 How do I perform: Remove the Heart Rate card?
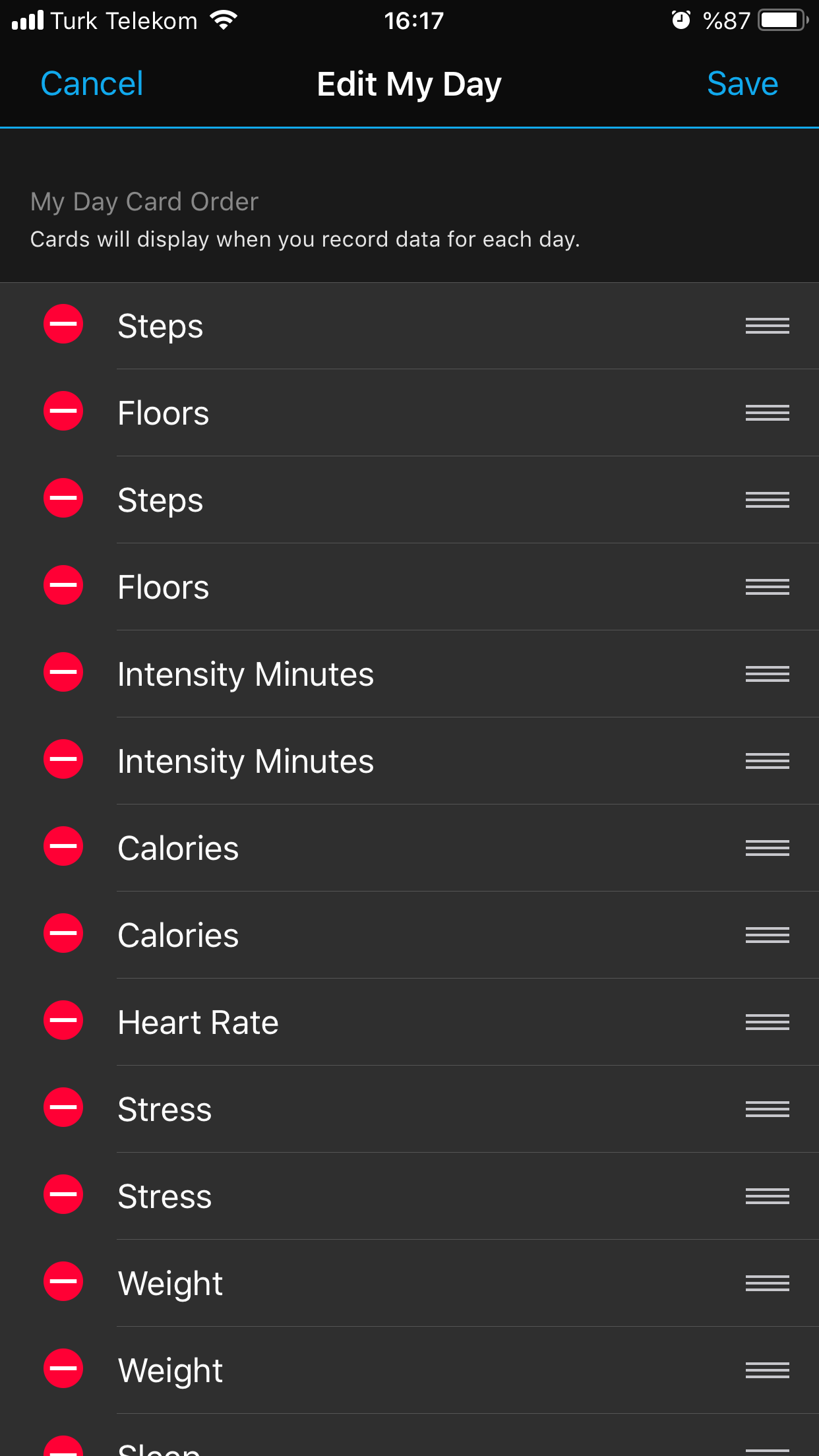point(63,1021)
